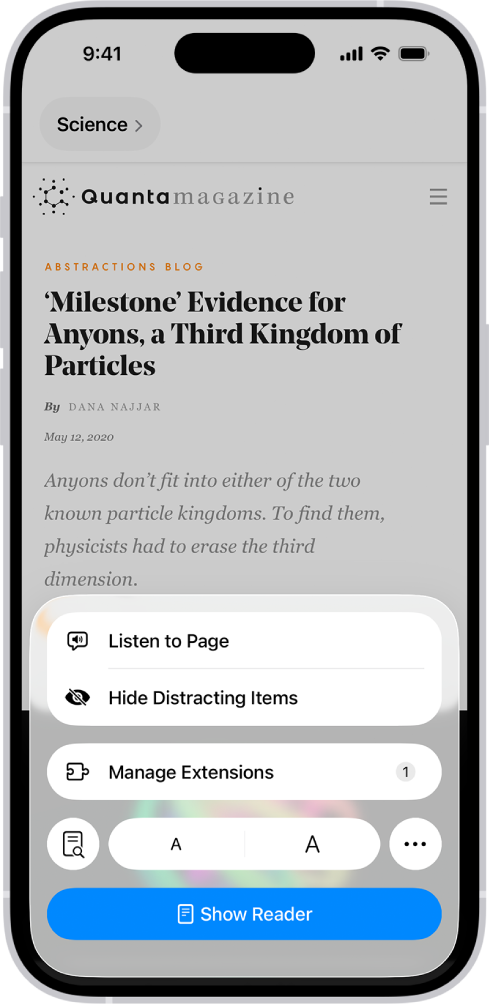The height and width of the screenshot is (1008, 490).
Task: Increase text size with large A
Action: pos(313,844)
